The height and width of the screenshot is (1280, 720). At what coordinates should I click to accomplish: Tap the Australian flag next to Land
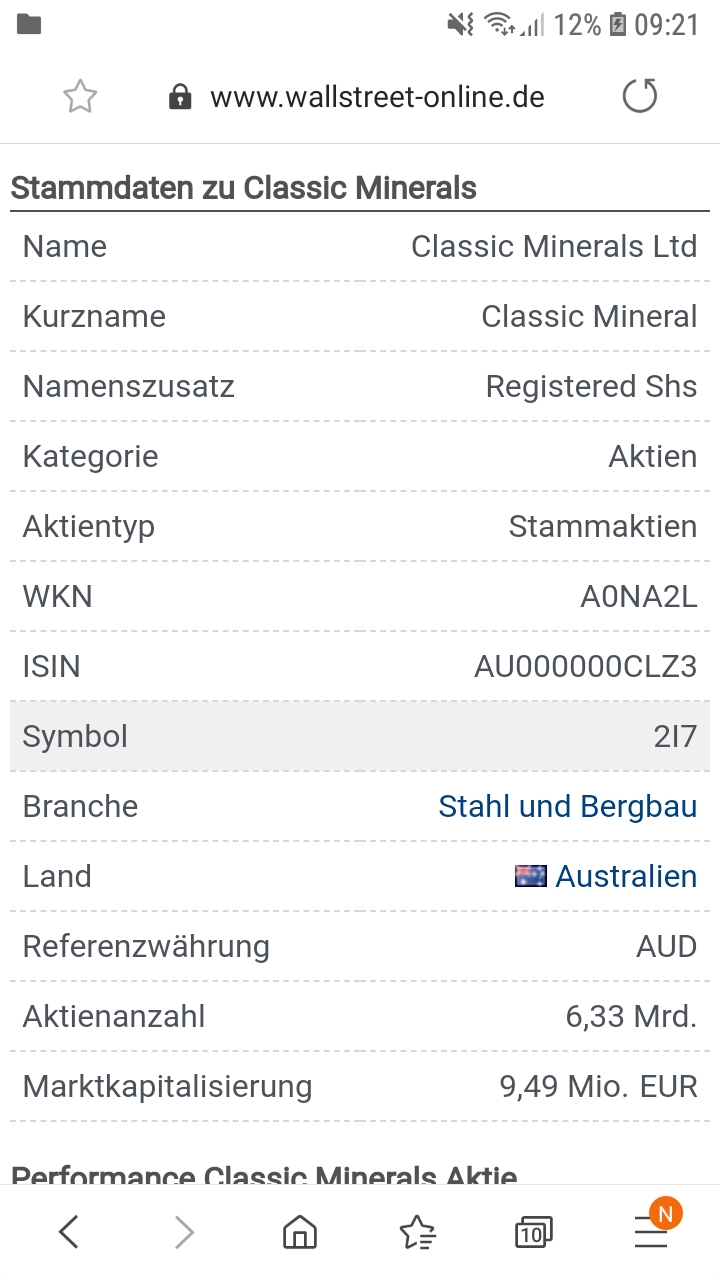531,875
